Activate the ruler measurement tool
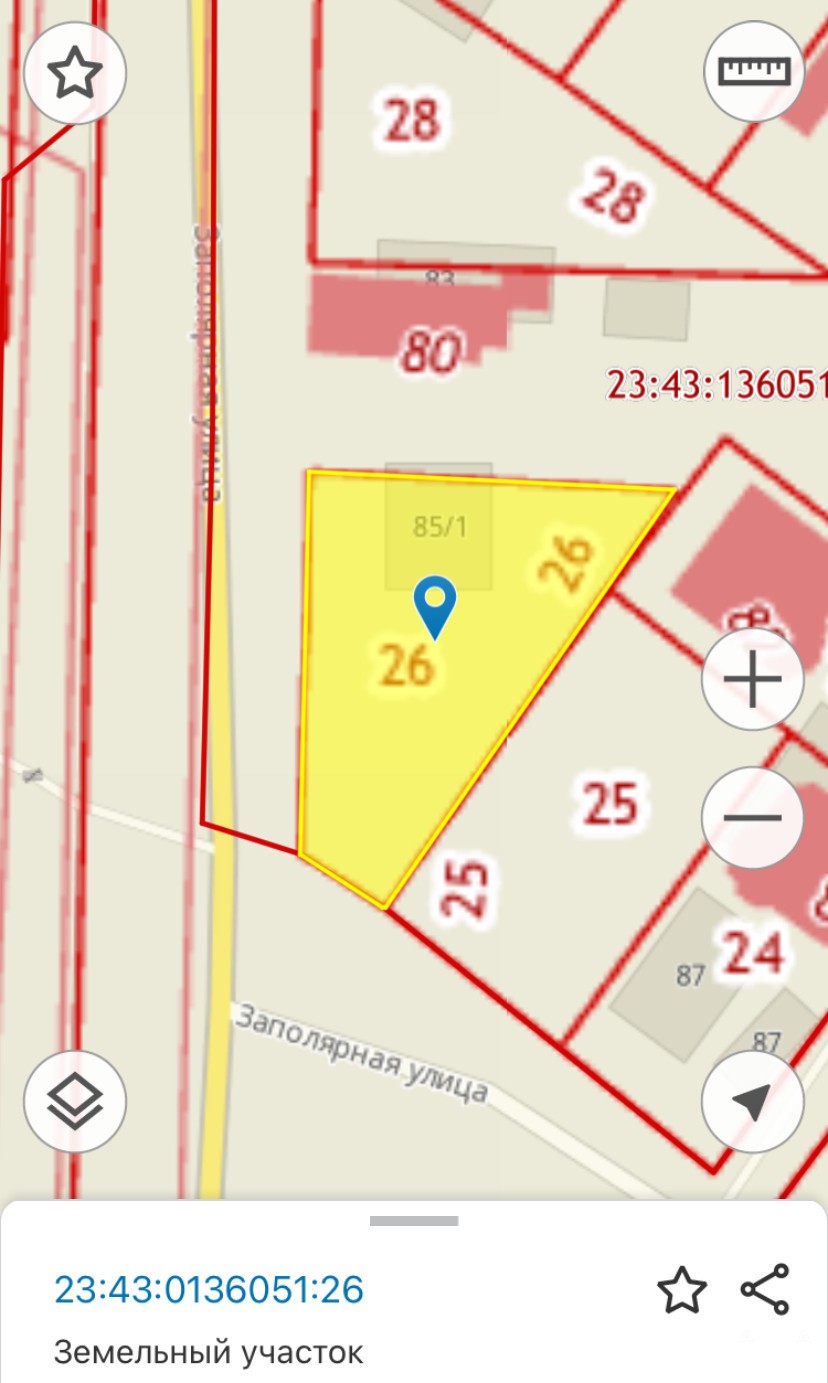This screenshot has height=1383, width=828. (755, 71)
